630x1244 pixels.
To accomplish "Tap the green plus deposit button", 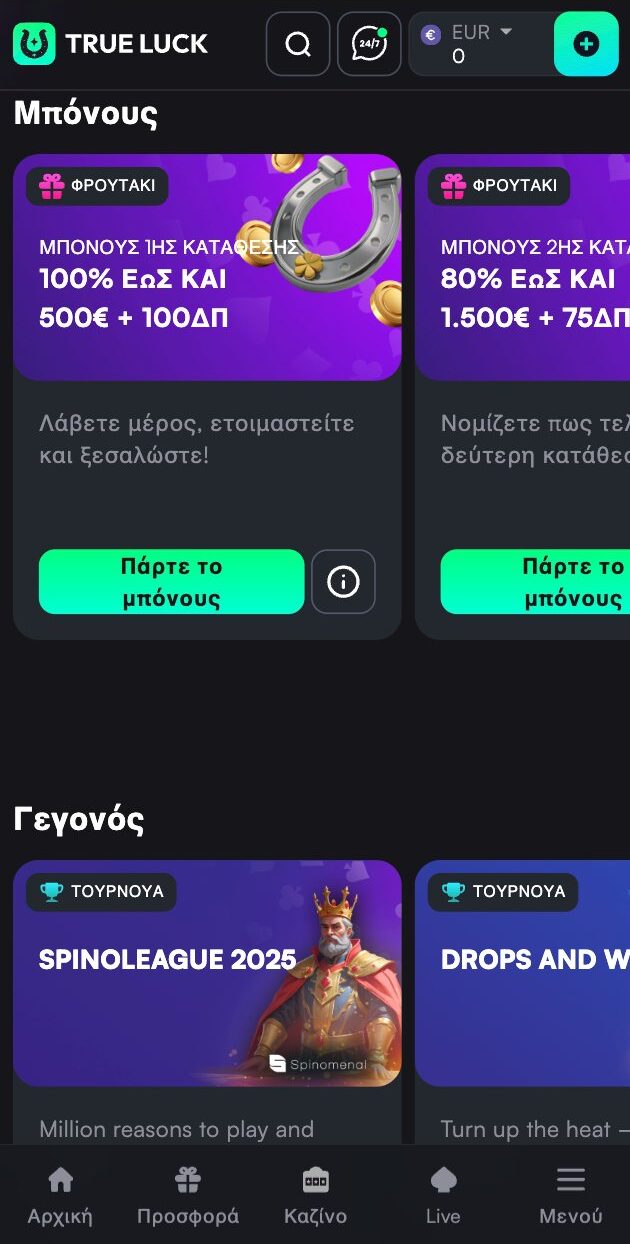I will (x=586, y=44).
